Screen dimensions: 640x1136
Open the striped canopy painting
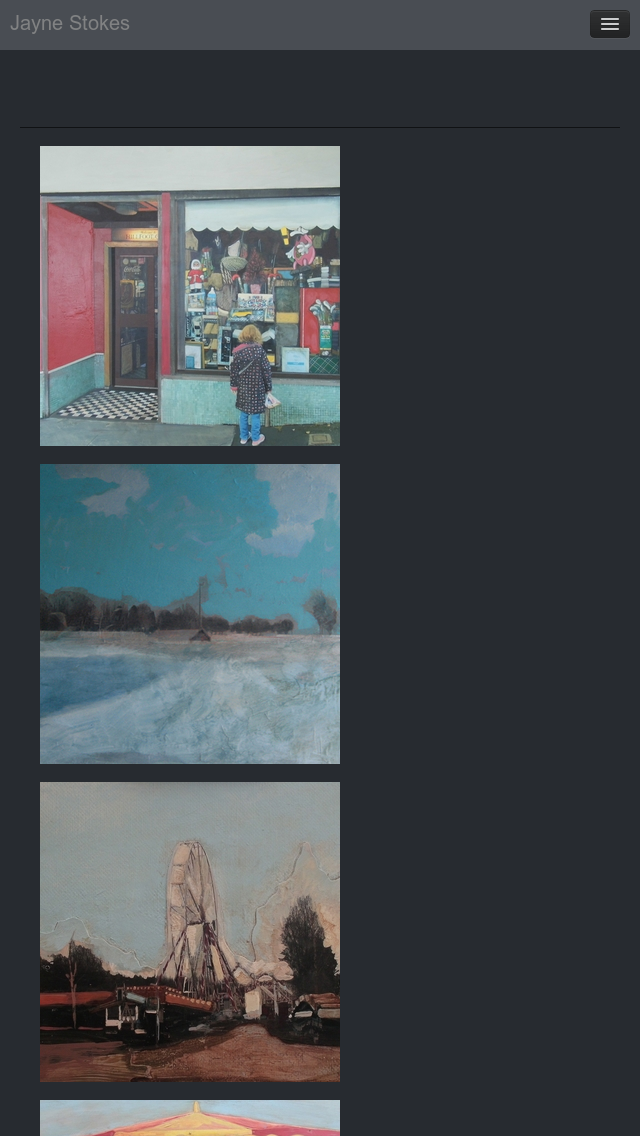tap(190, 1118)
